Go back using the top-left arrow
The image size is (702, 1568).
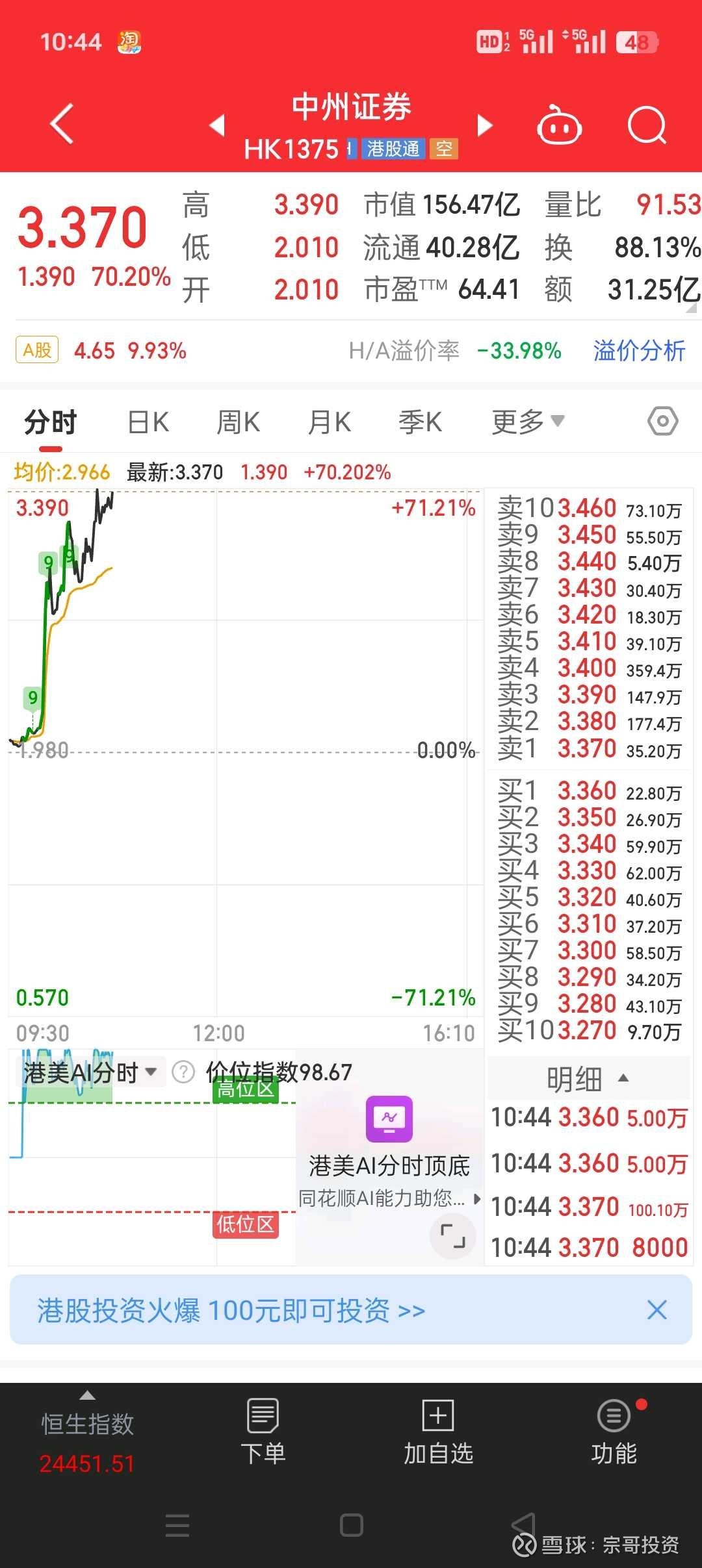point(62,123)
